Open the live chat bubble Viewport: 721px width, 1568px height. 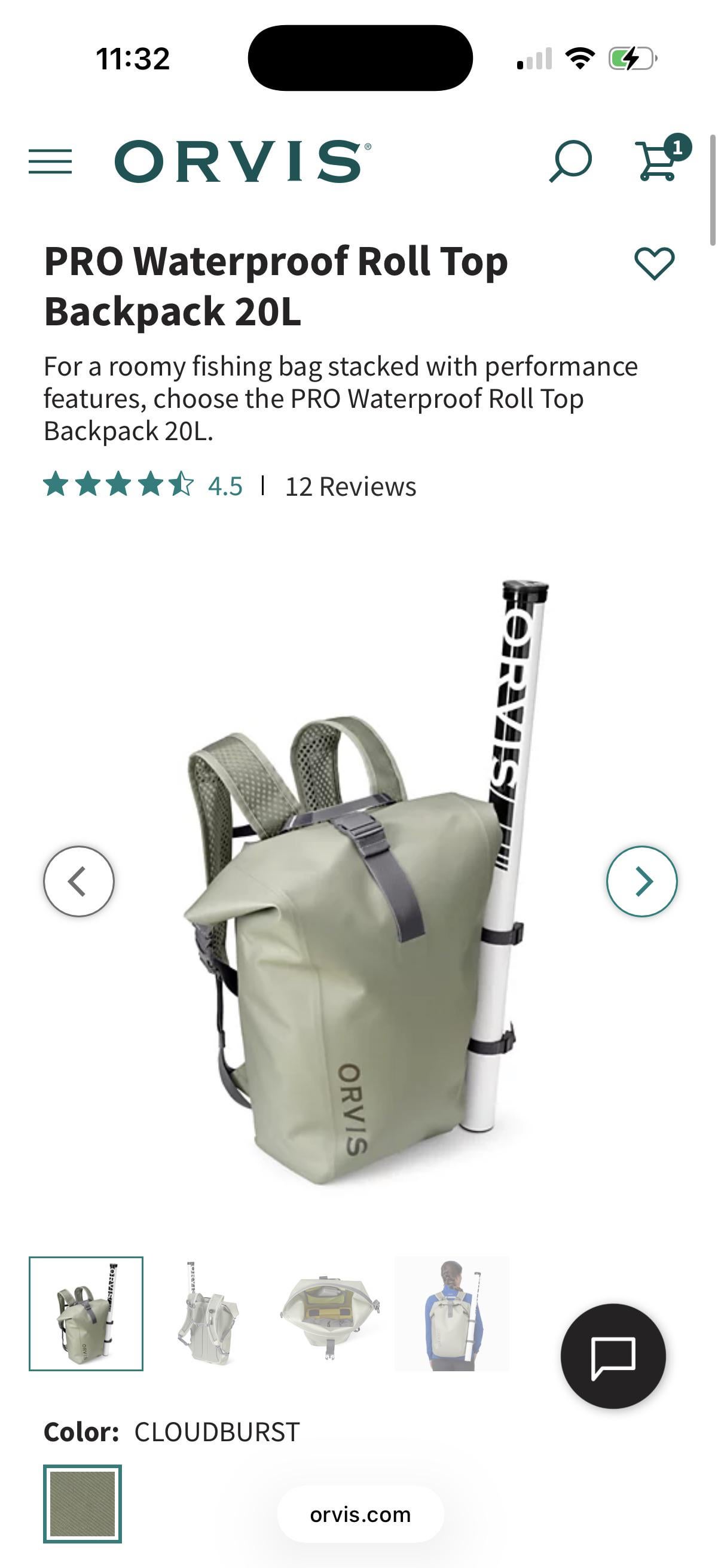tap(613, 1356)
